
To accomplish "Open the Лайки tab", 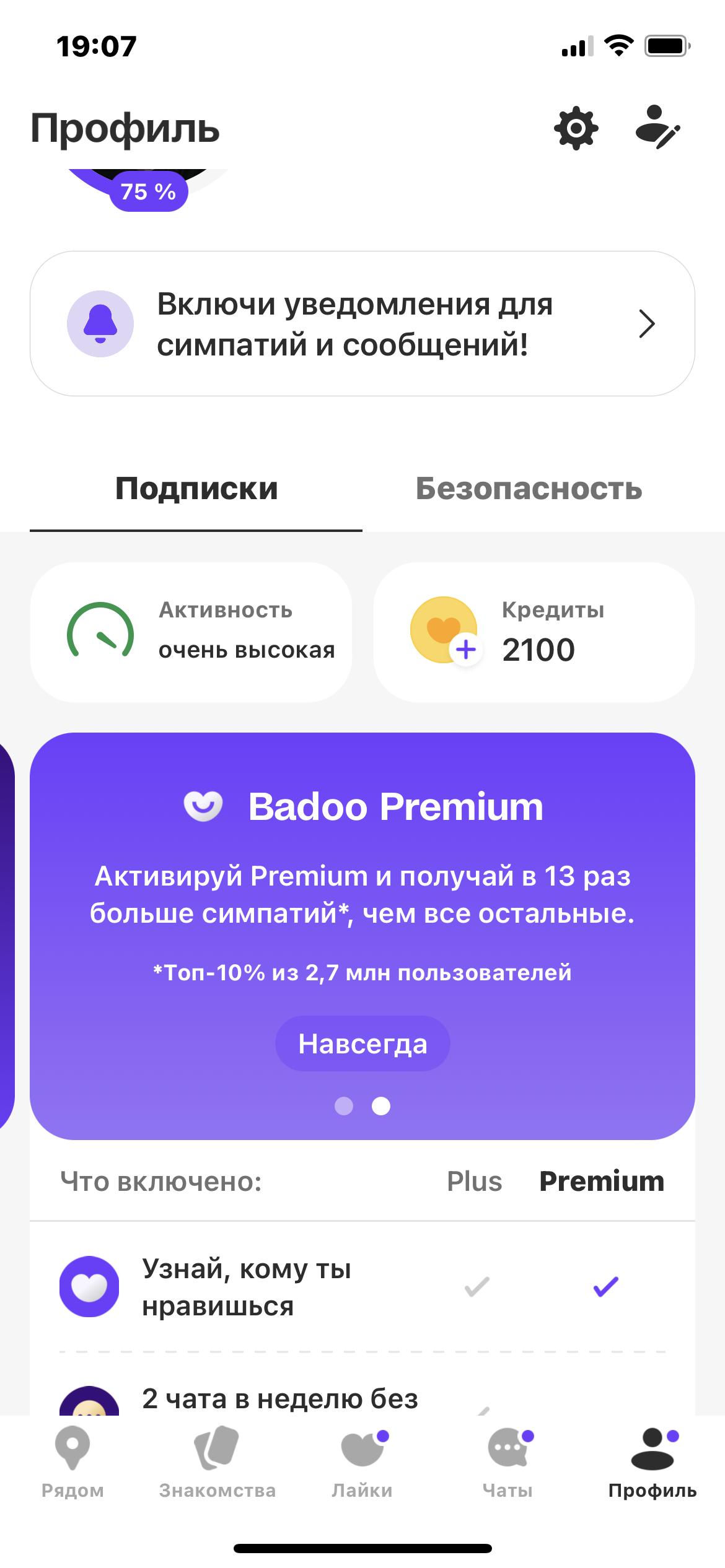I will tap(362, 1461).
